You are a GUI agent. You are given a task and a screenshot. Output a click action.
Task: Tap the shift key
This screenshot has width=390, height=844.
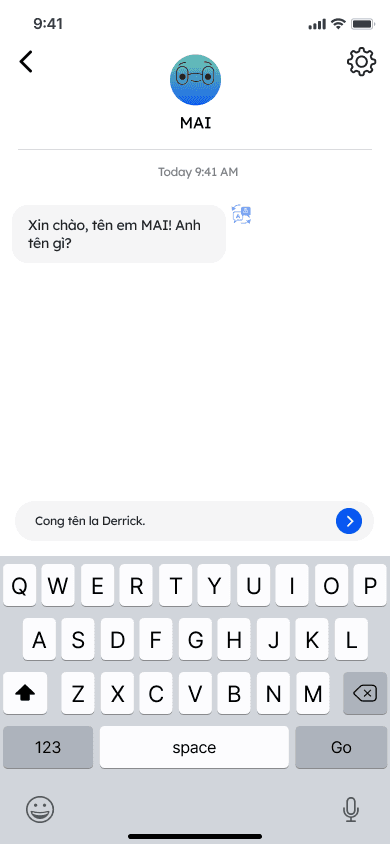tap(25, 693)
